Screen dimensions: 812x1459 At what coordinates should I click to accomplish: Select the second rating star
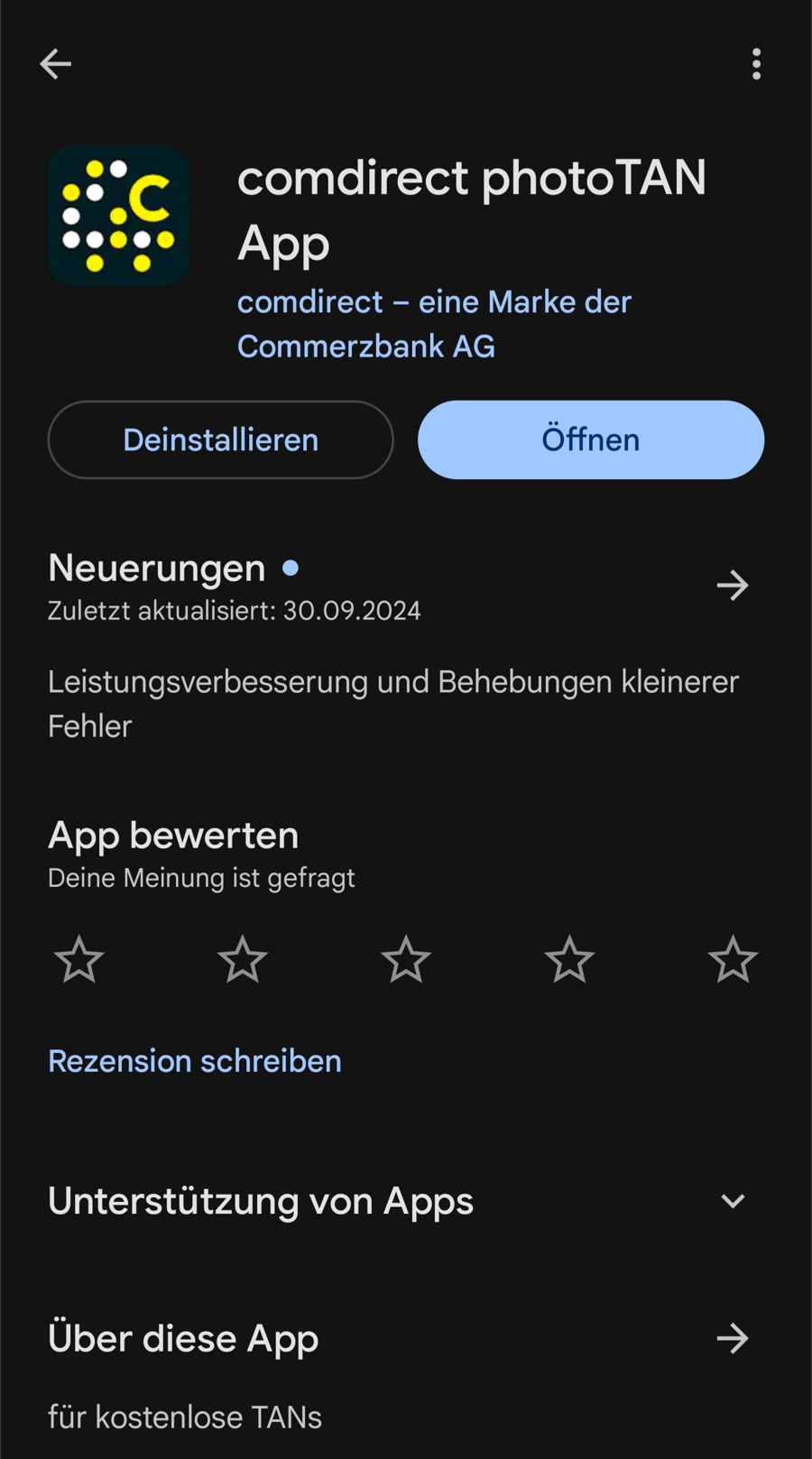coord(242,959)
